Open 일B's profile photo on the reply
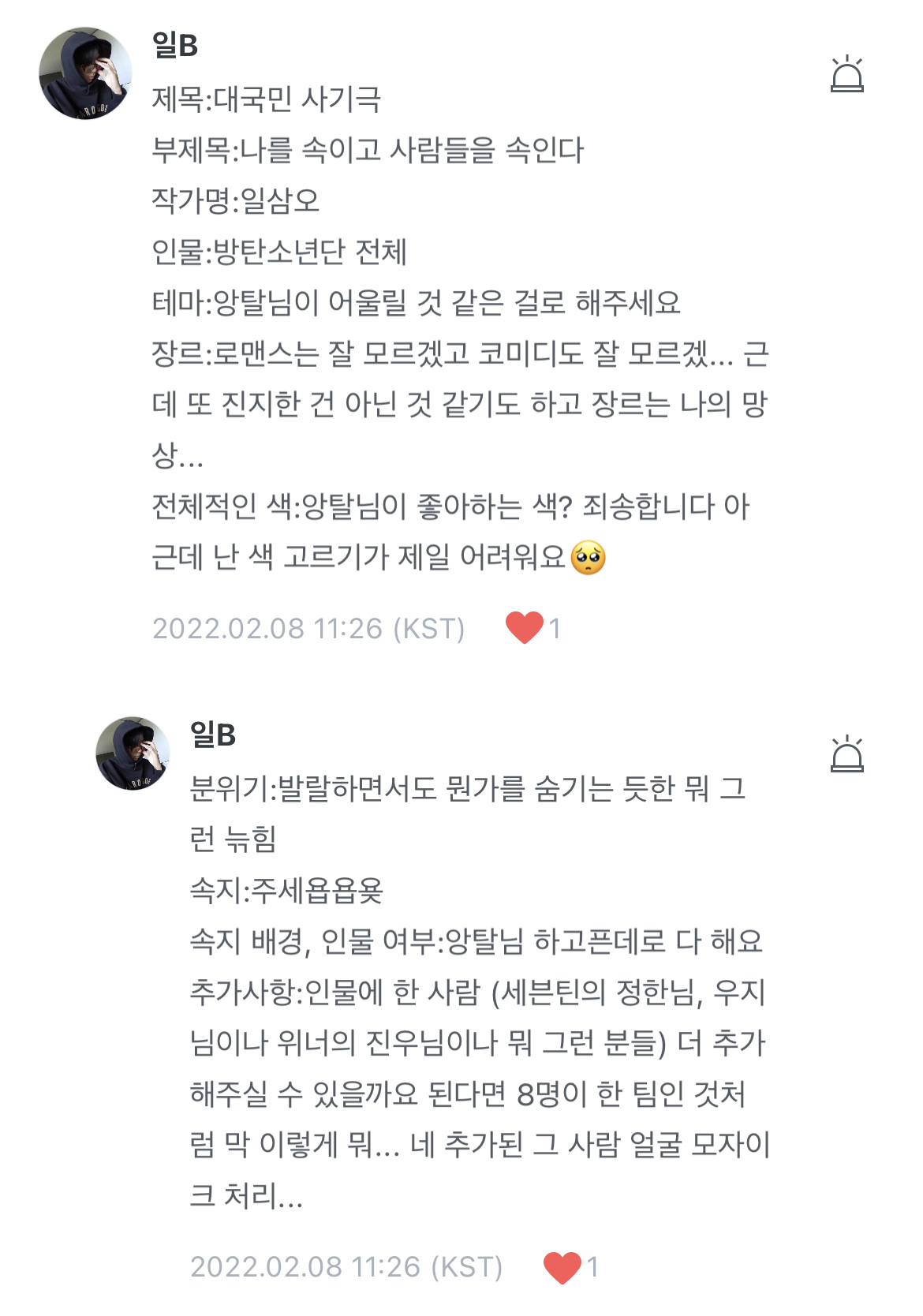 click(x=133, y=753)
